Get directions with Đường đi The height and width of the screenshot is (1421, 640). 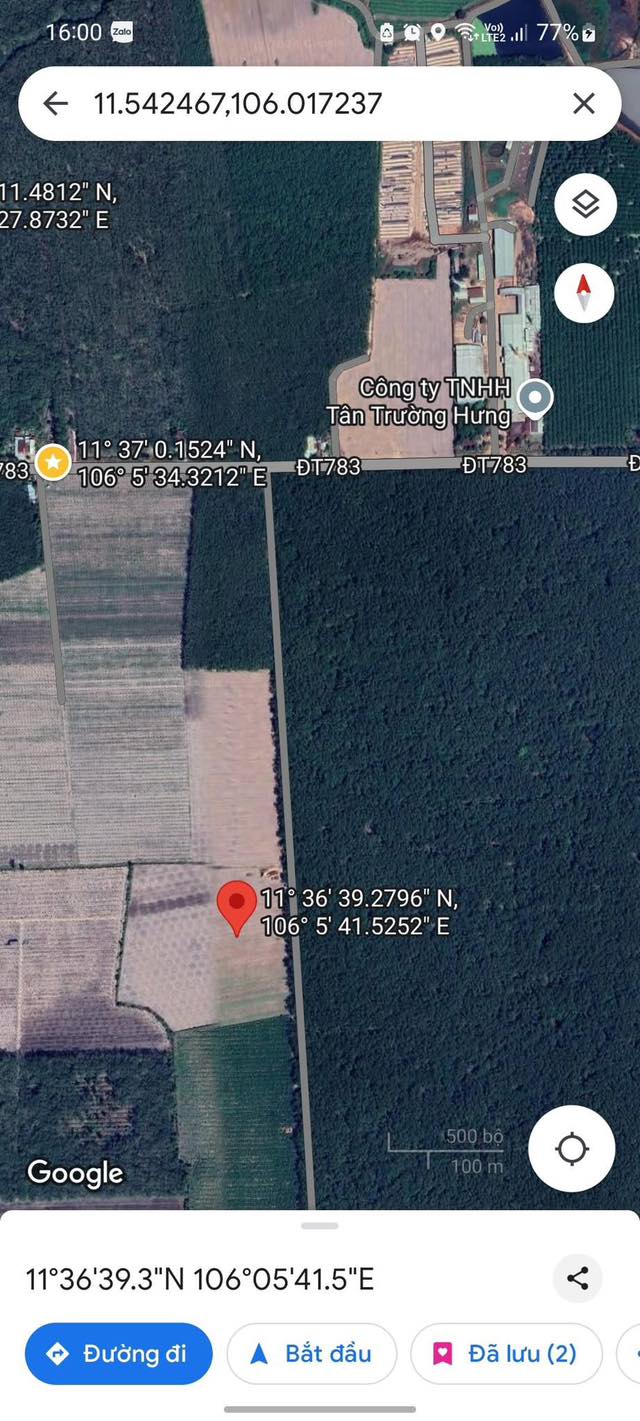click(119, 1354)
